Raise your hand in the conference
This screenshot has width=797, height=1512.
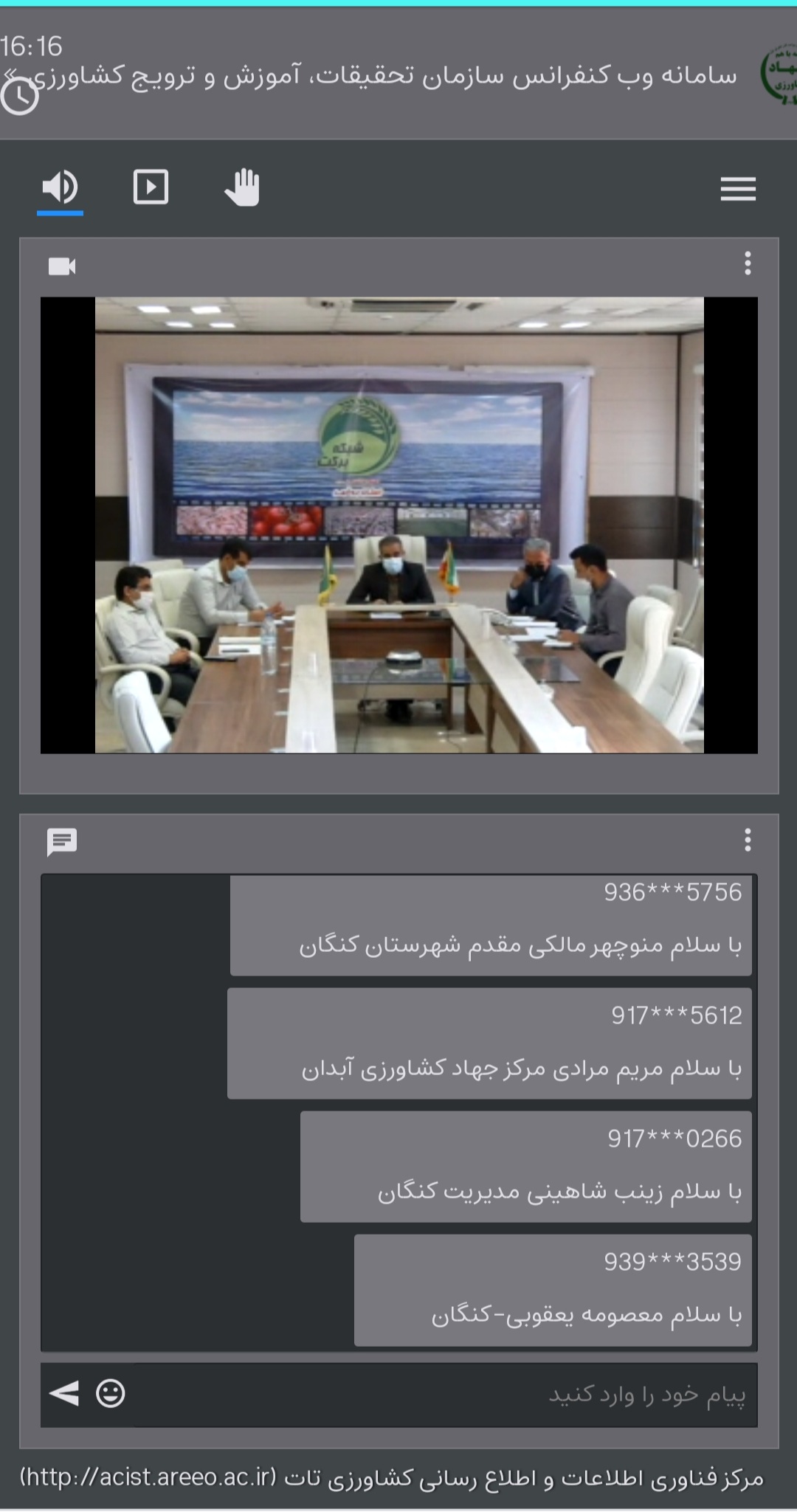tap(242, 187)
